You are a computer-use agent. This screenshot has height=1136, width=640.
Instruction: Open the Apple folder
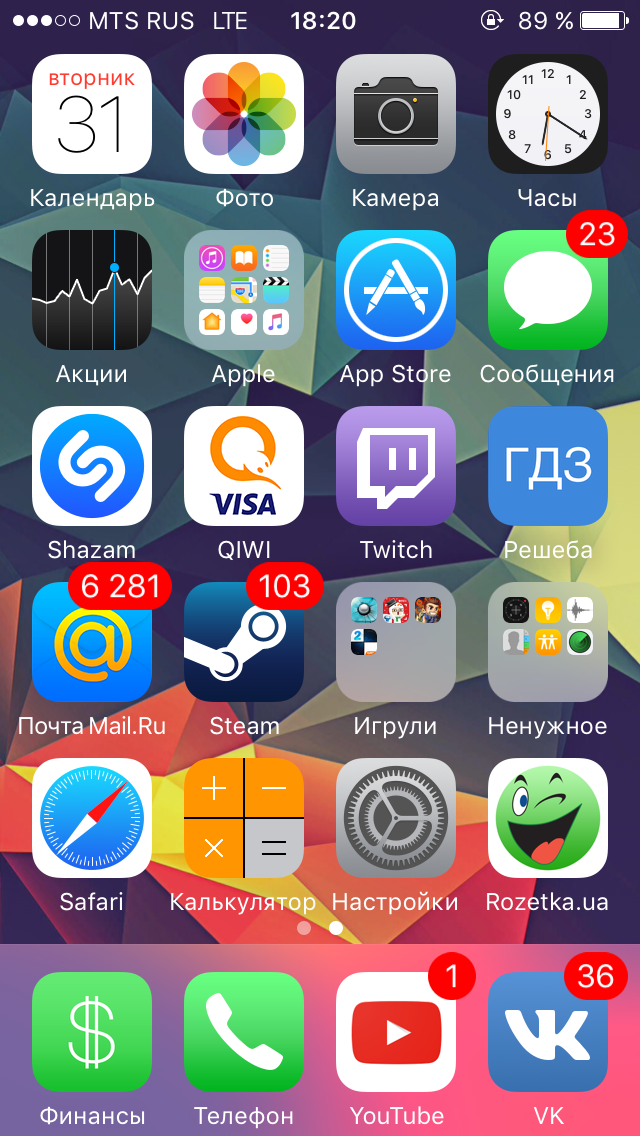click(x=244, y=291)
